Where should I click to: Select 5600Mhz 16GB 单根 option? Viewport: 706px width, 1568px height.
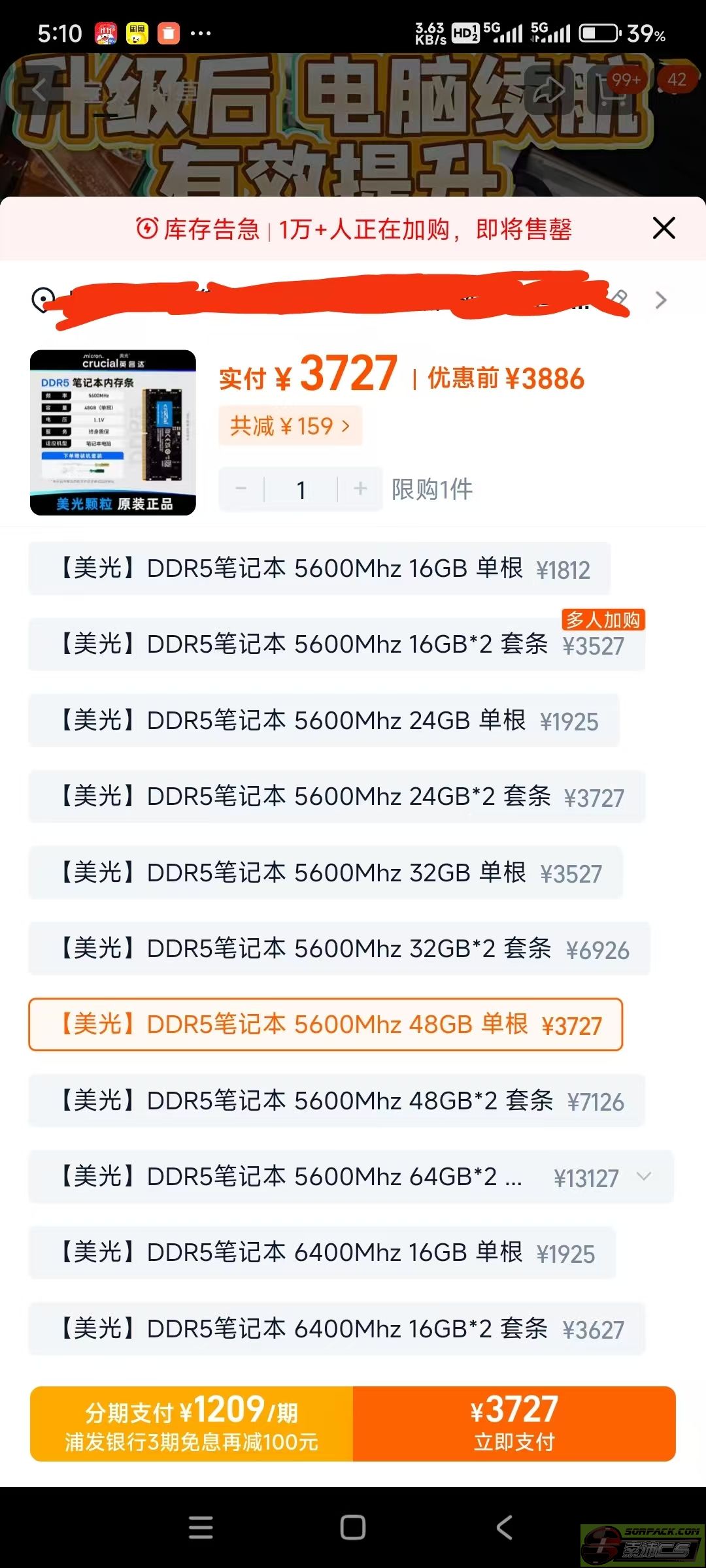(319, 569)
